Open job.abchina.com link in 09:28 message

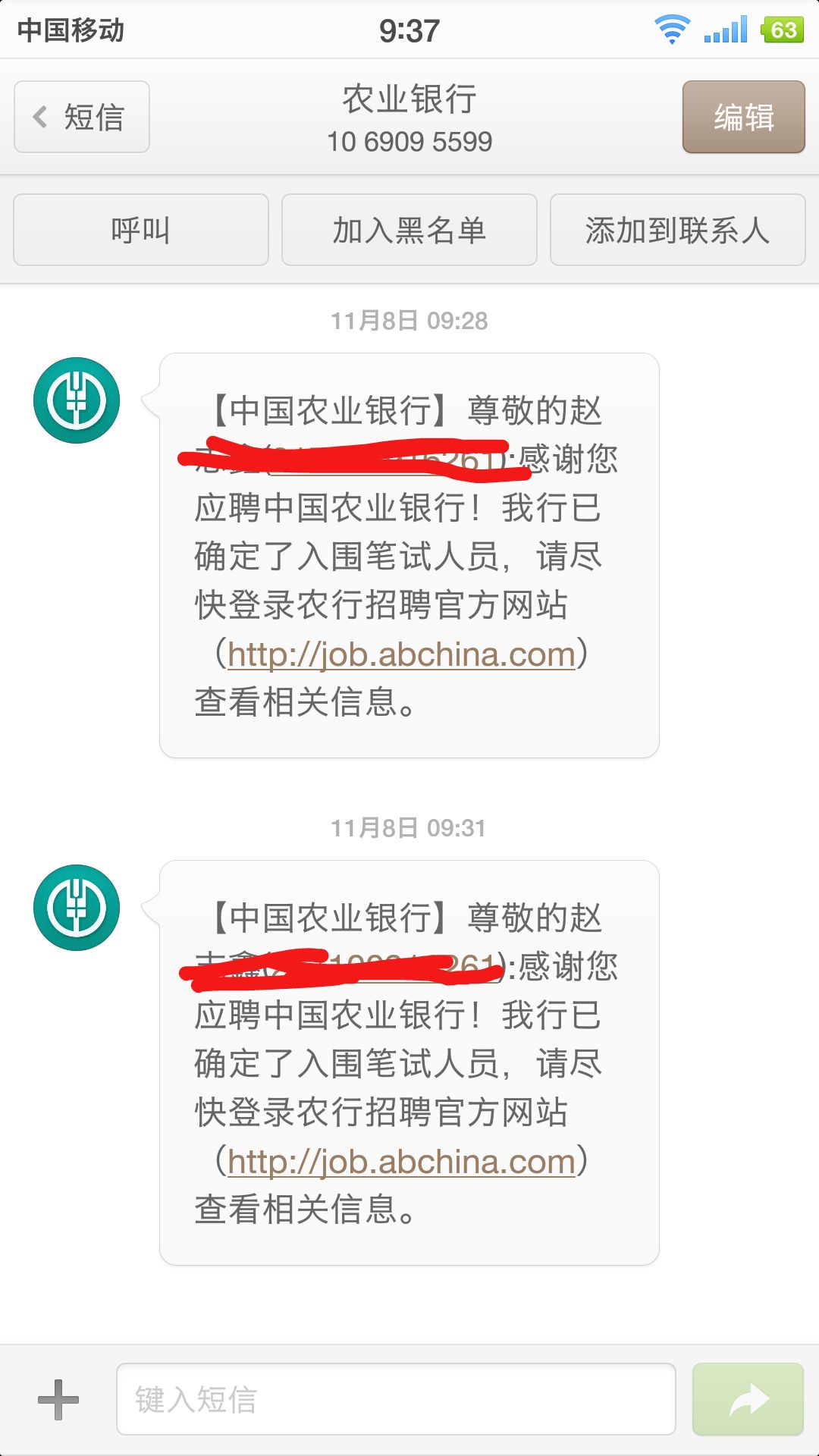point(401,654)
